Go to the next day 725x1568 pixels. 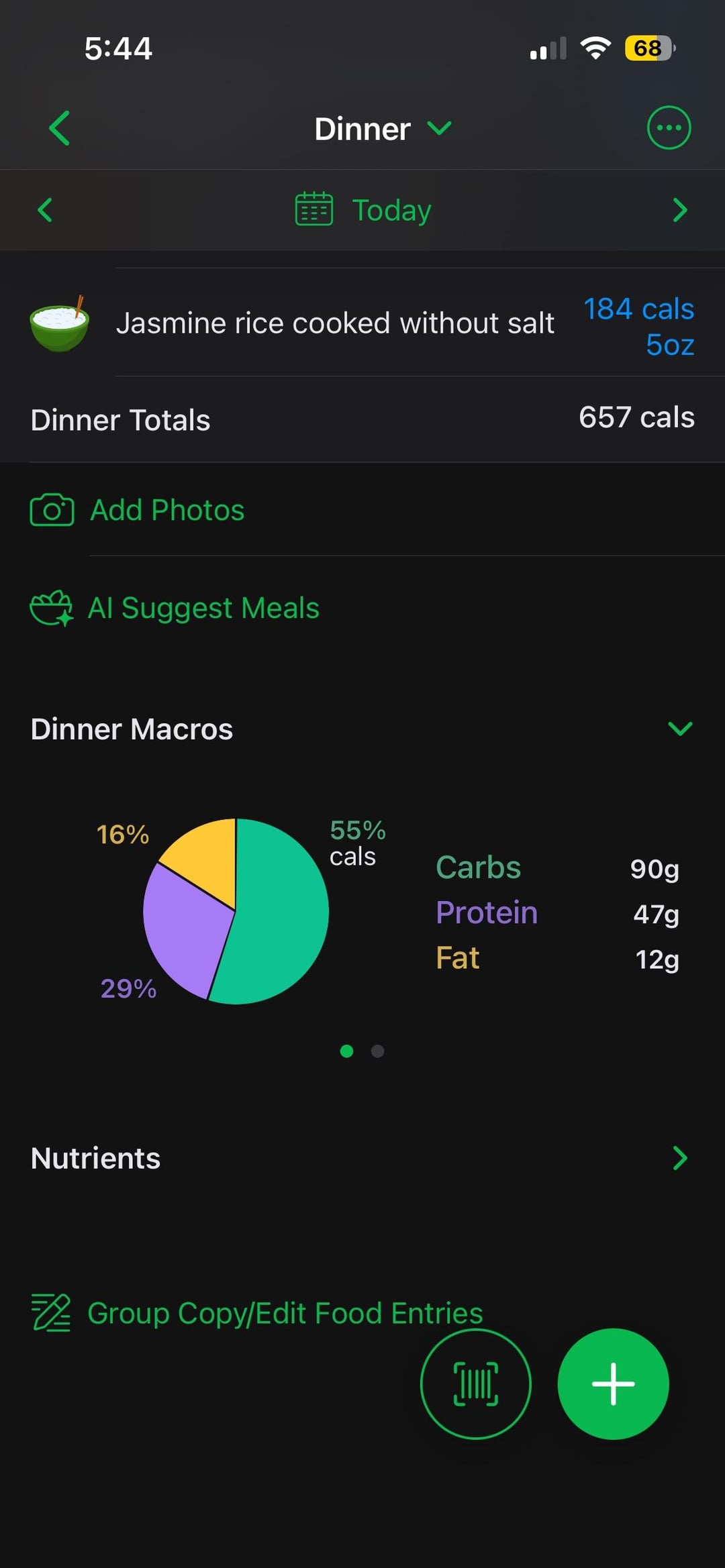tap(679, 210)
